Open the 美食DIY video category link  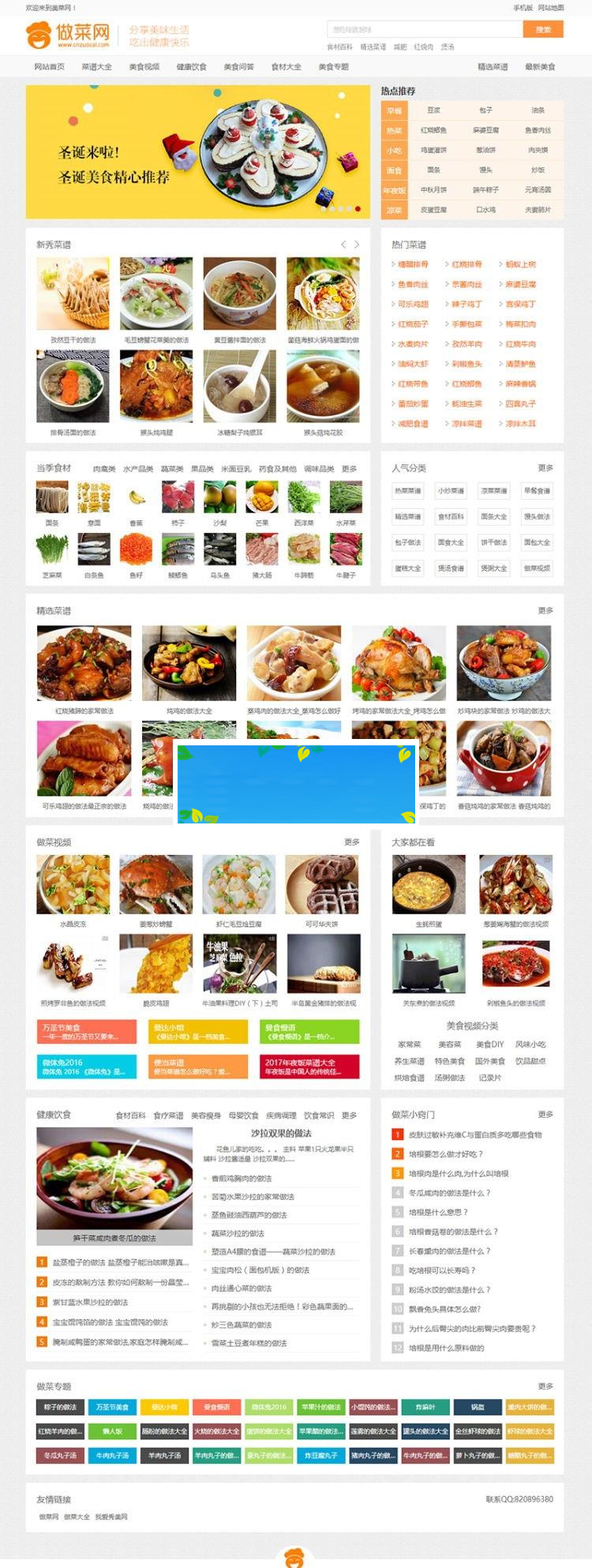point(489,1045)
